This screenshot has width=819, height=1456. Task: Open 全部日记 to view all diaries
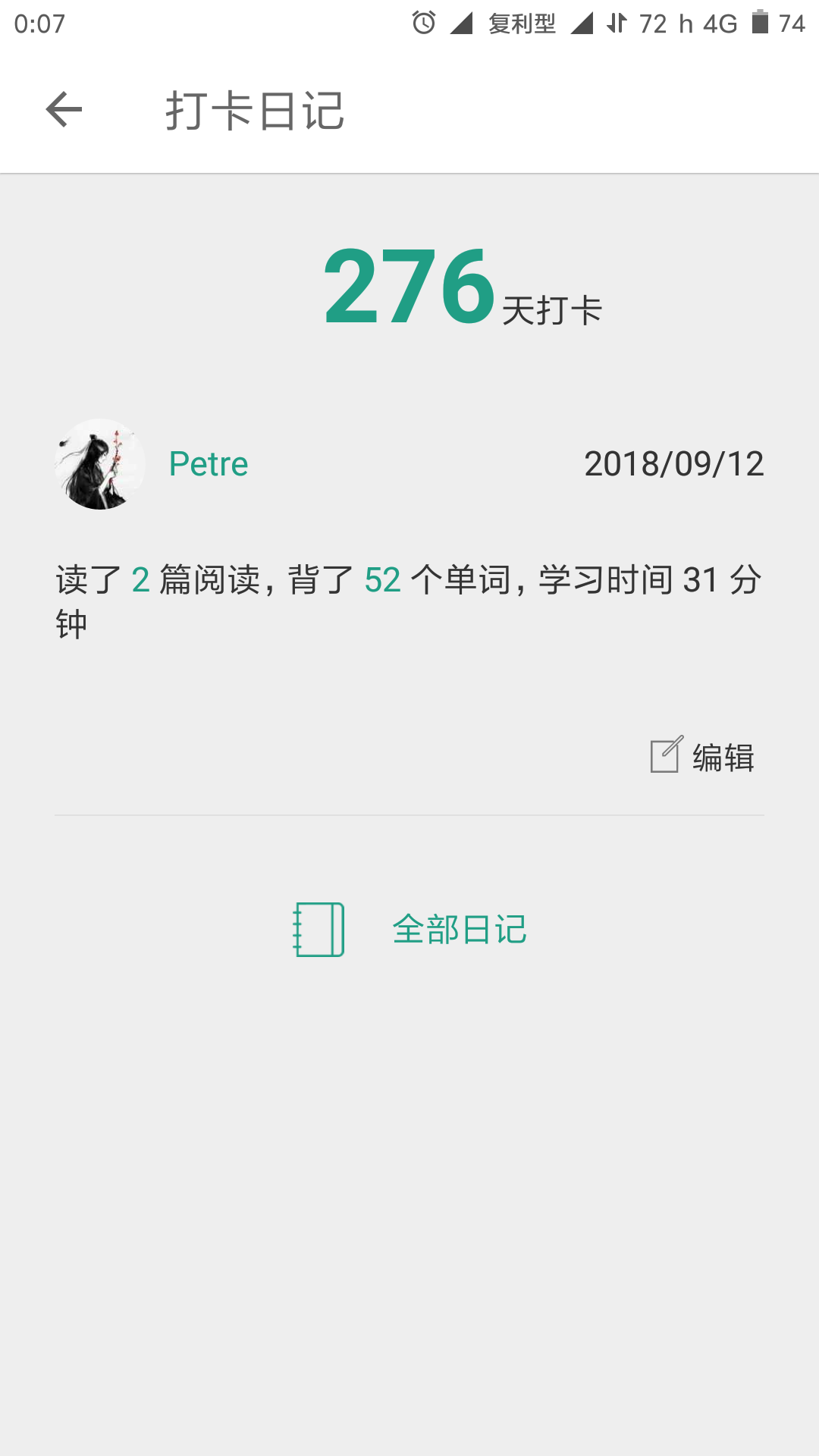point(410,930)
